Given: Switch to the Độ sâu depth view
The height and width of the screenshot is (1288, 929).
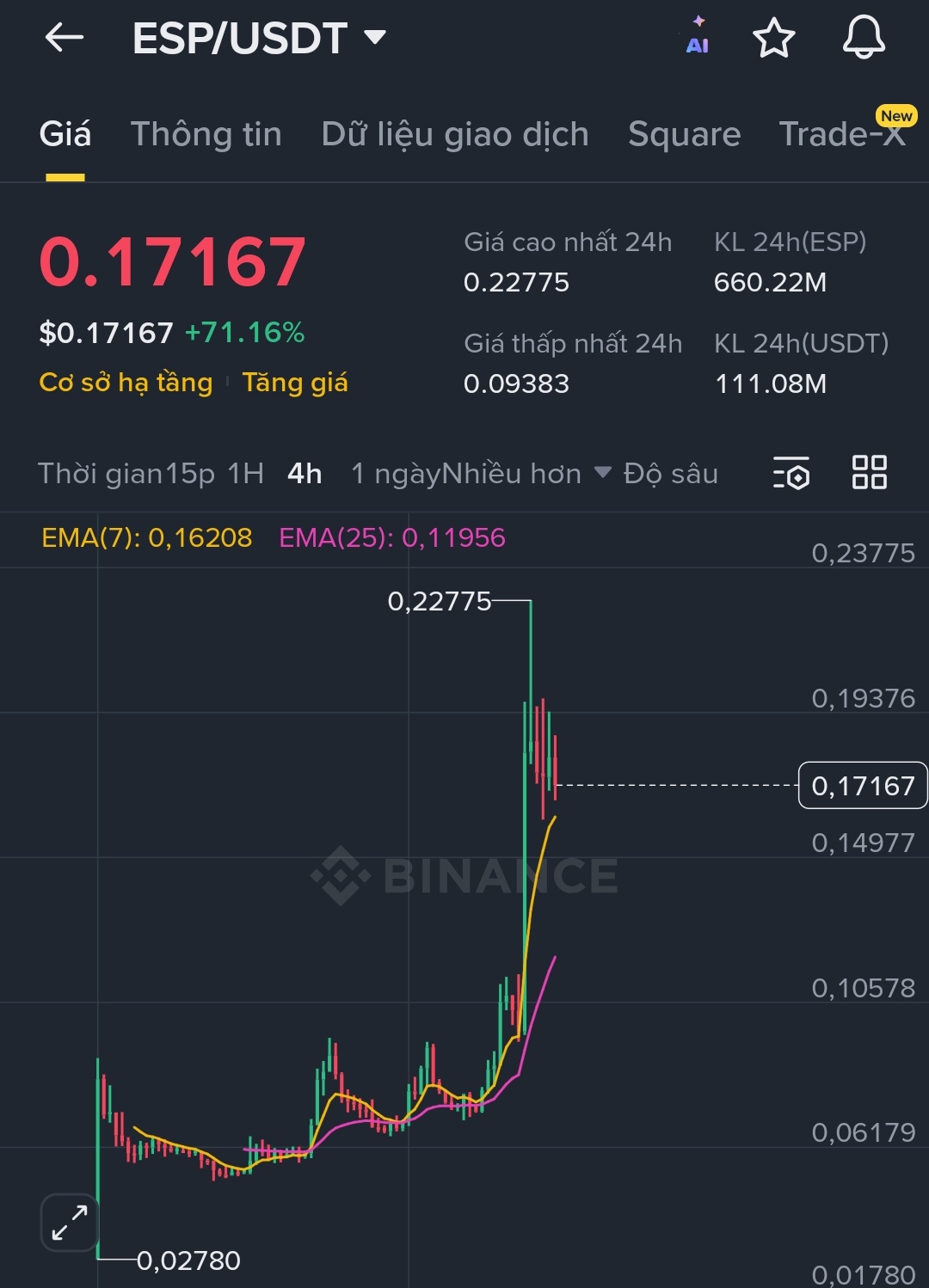Looking at the screenshot, I should 670,474.
